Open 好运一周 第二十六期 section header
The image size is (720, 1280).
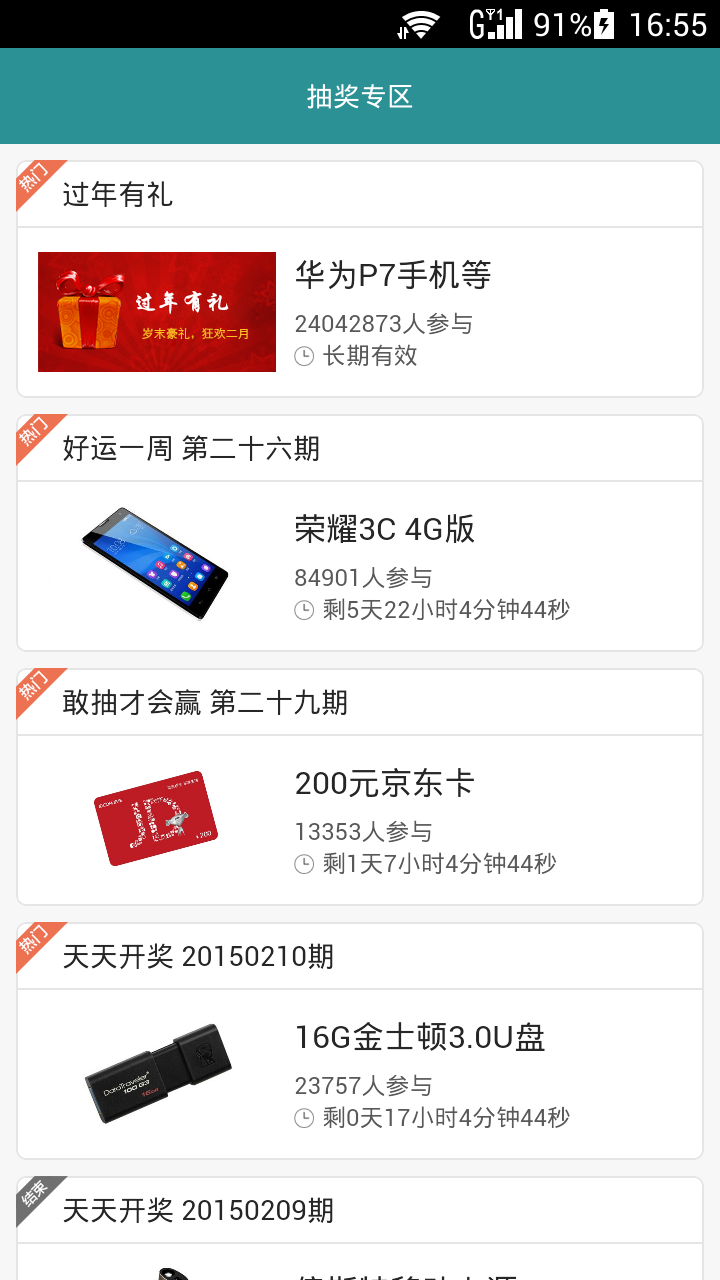pos(360,448)
